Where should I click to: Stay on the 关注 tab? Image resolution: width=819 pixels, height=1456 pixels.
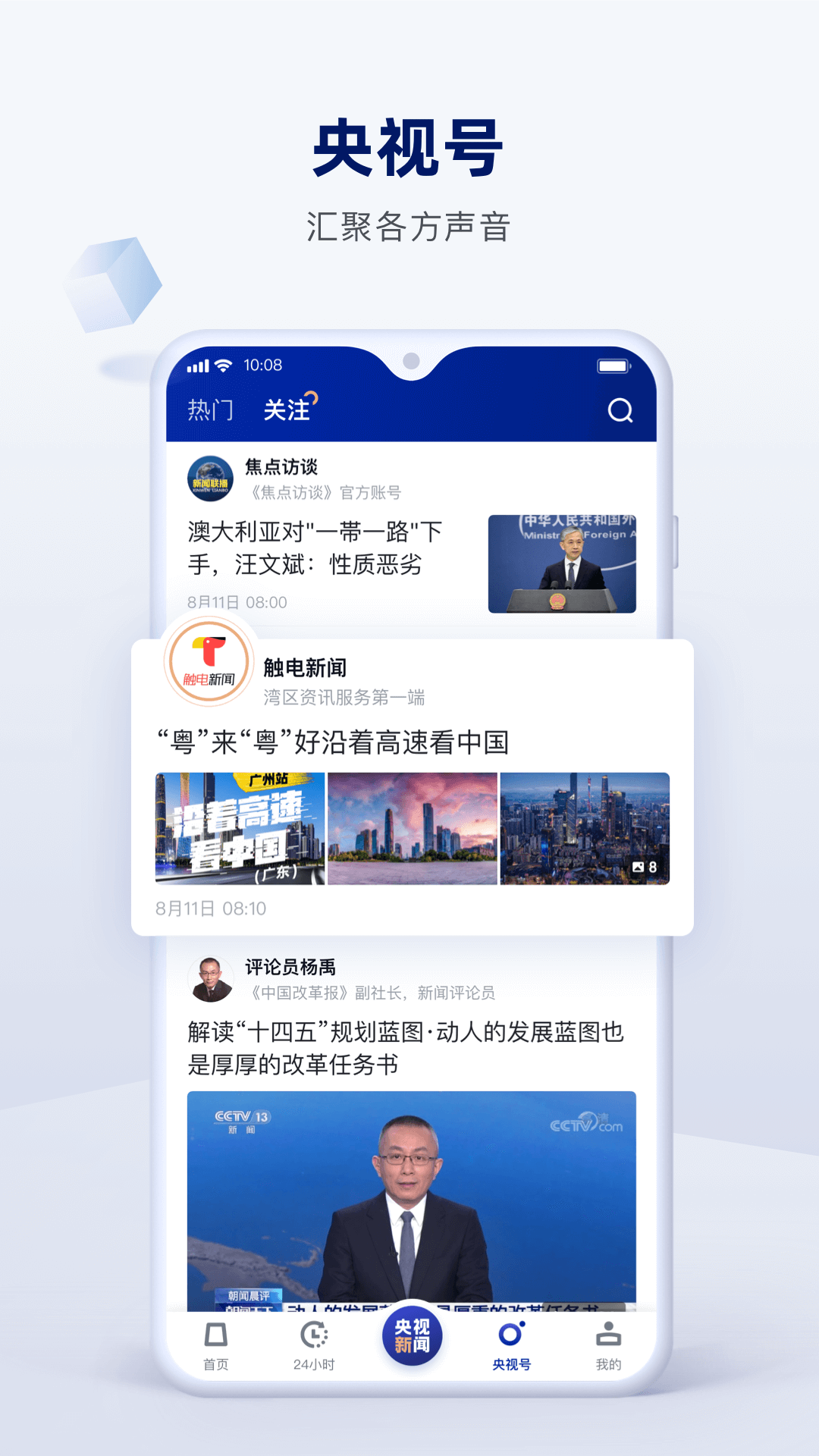(x=287, y=409)
